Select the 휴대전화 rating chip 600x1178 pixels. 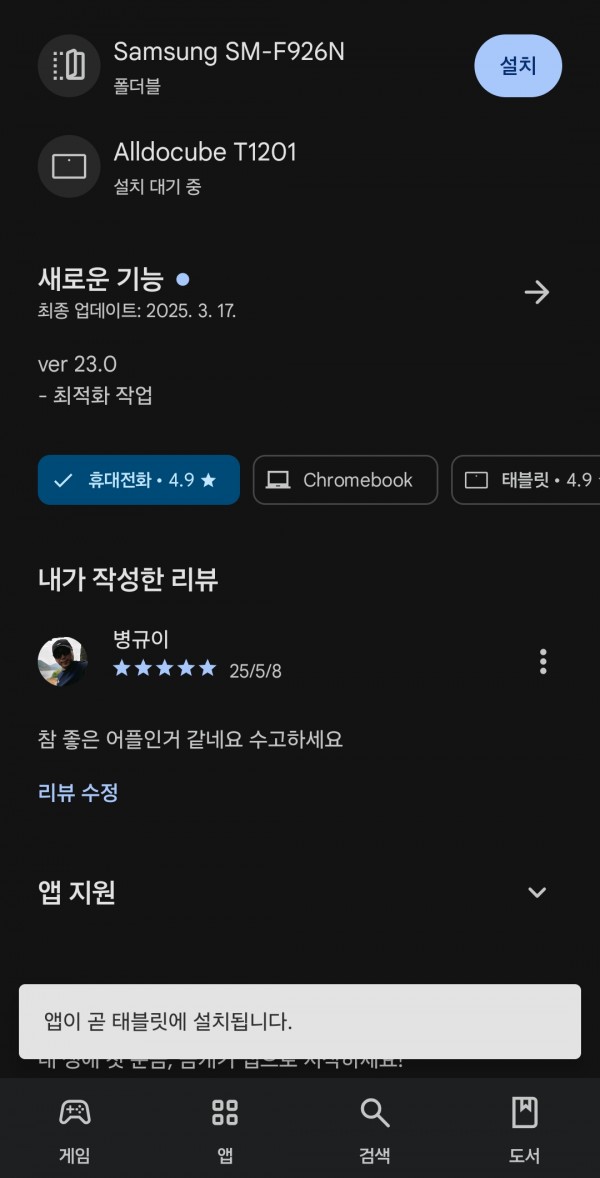tap(139, 480)
